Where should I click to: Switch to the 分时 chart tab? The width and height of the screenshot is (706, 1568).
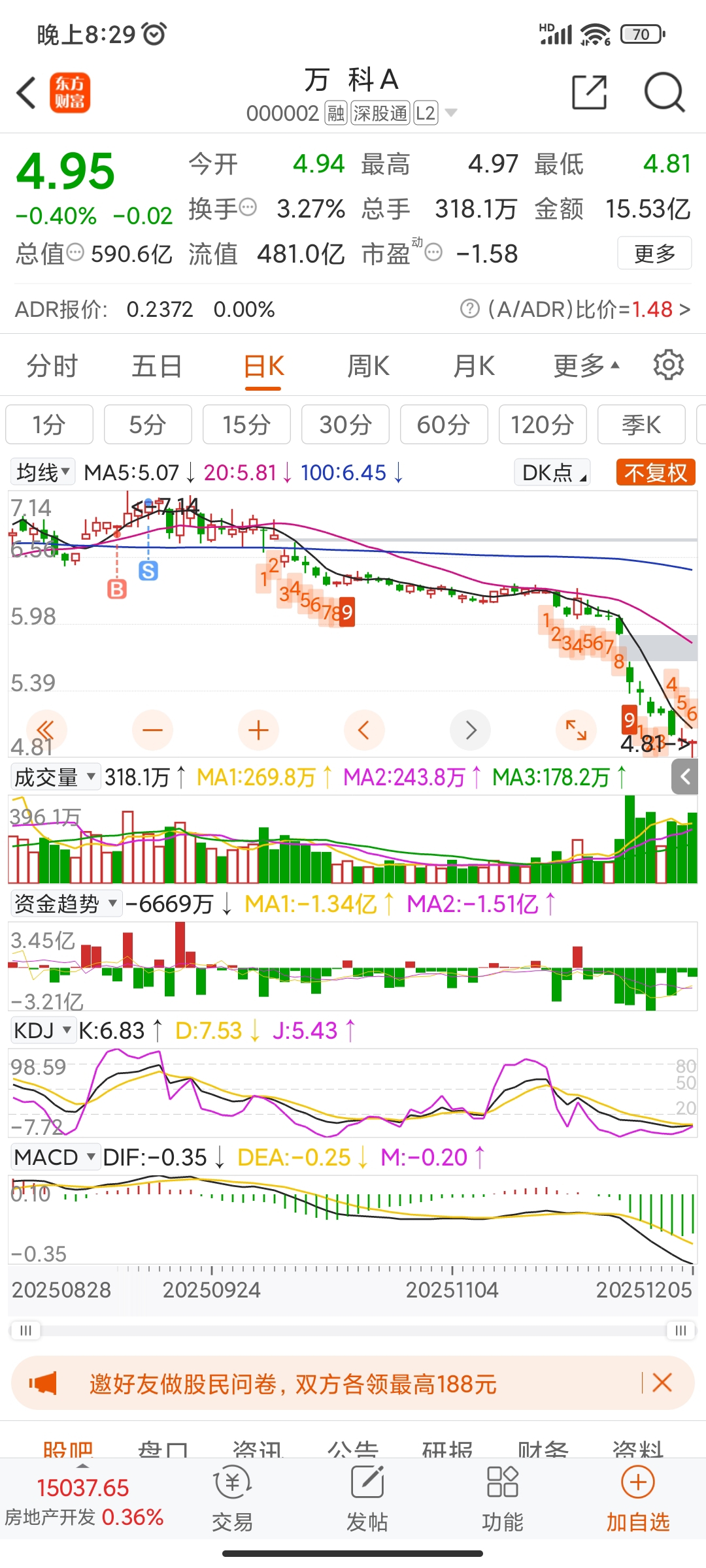52,366
